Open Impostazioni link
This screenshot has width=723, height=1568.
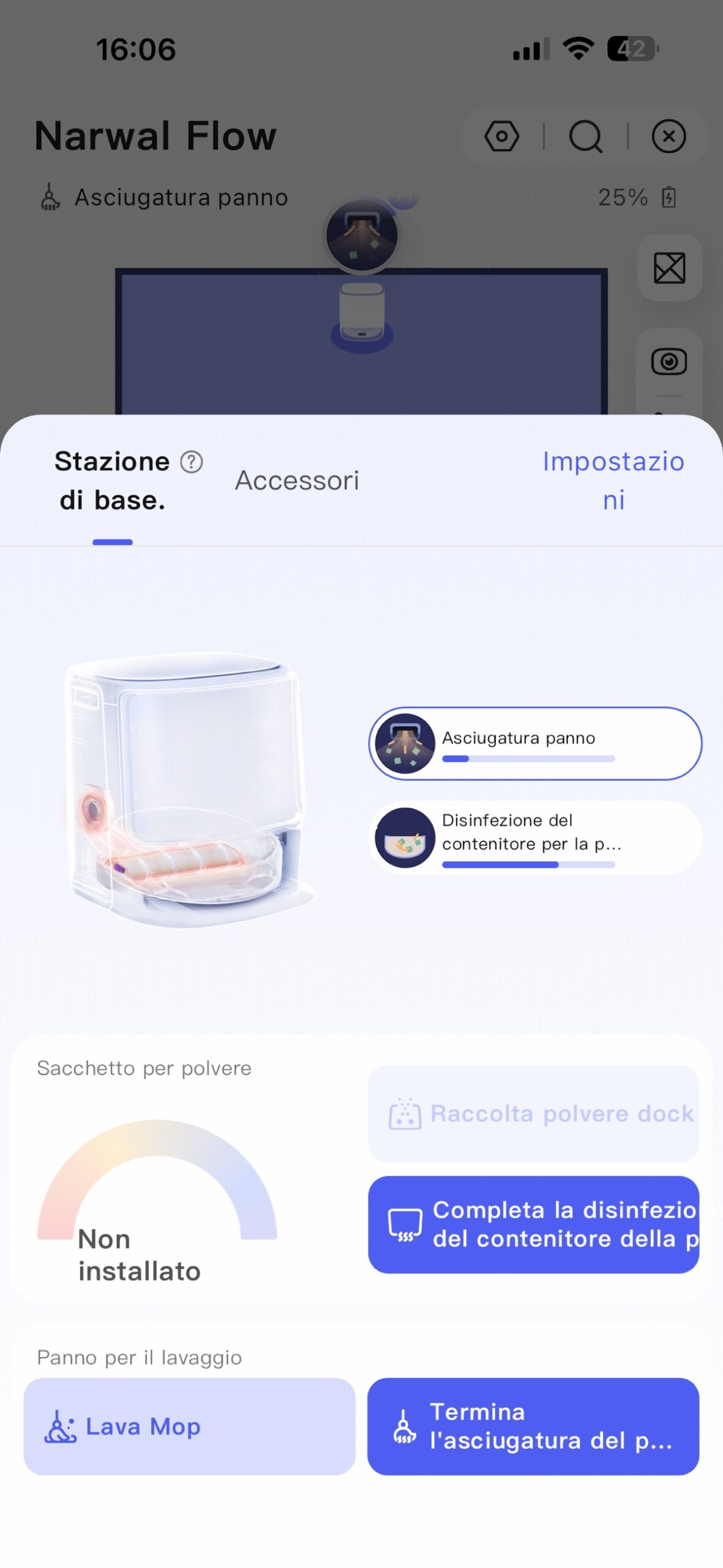pos(613,481)
